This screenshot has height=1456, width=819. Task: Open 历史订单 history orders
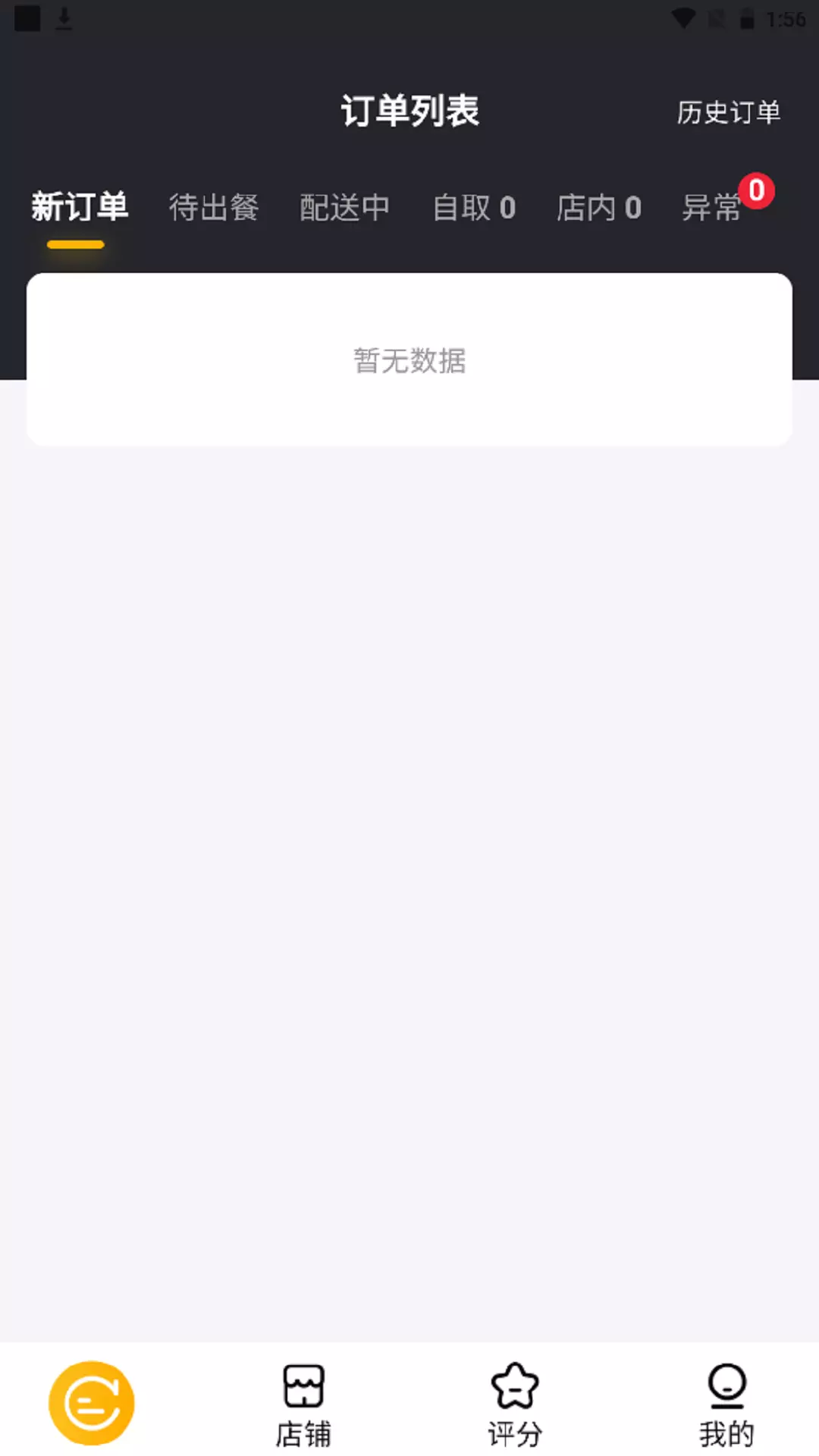[x=728, y=112]
